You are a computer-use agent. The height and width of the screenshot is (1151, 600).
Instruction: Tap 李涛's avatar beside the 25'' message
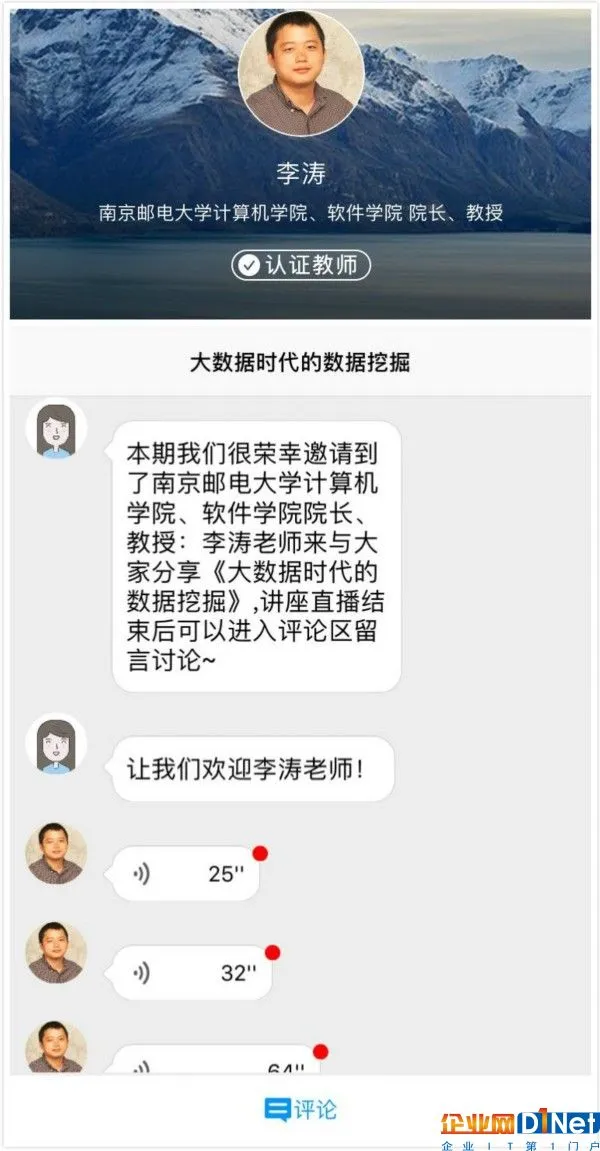coord(56,853)
